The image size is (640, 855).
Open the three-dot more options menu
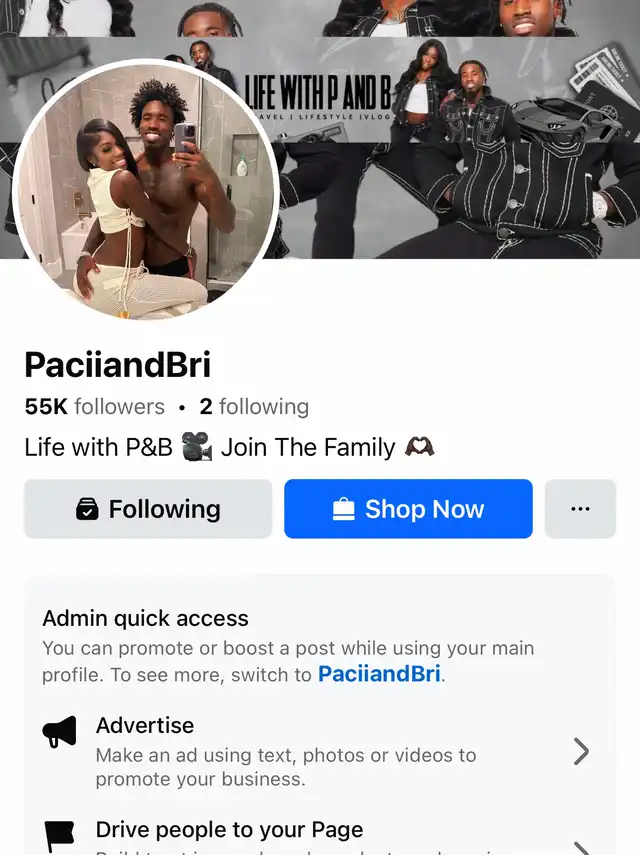tap(580, 509)
